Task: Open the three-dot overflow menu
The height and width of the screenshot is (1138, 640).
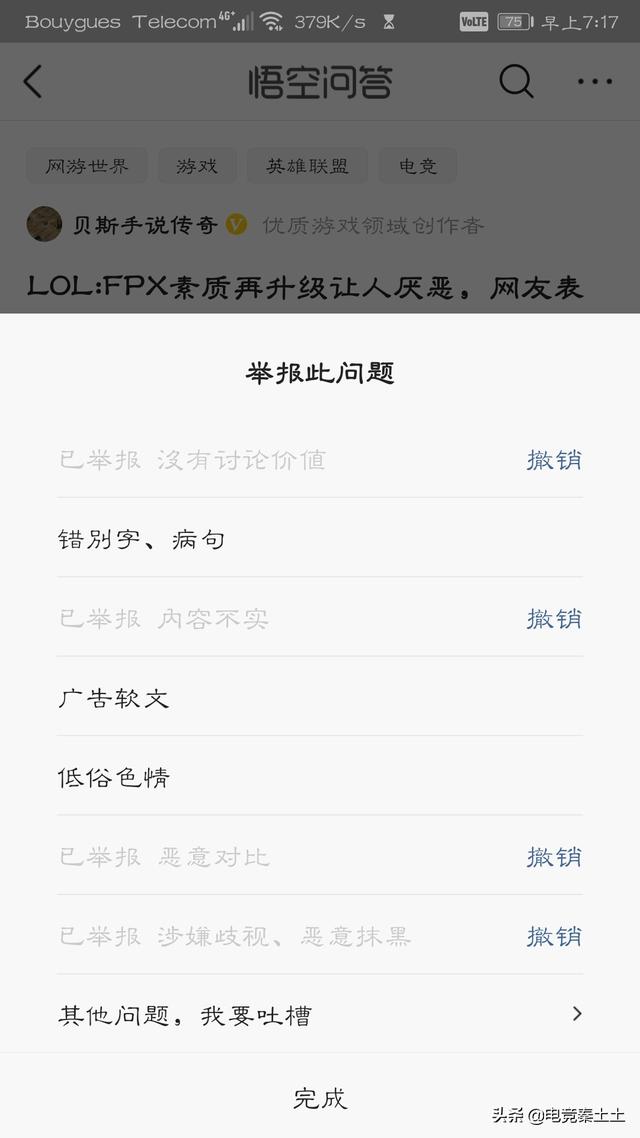Action: (594, 82)
